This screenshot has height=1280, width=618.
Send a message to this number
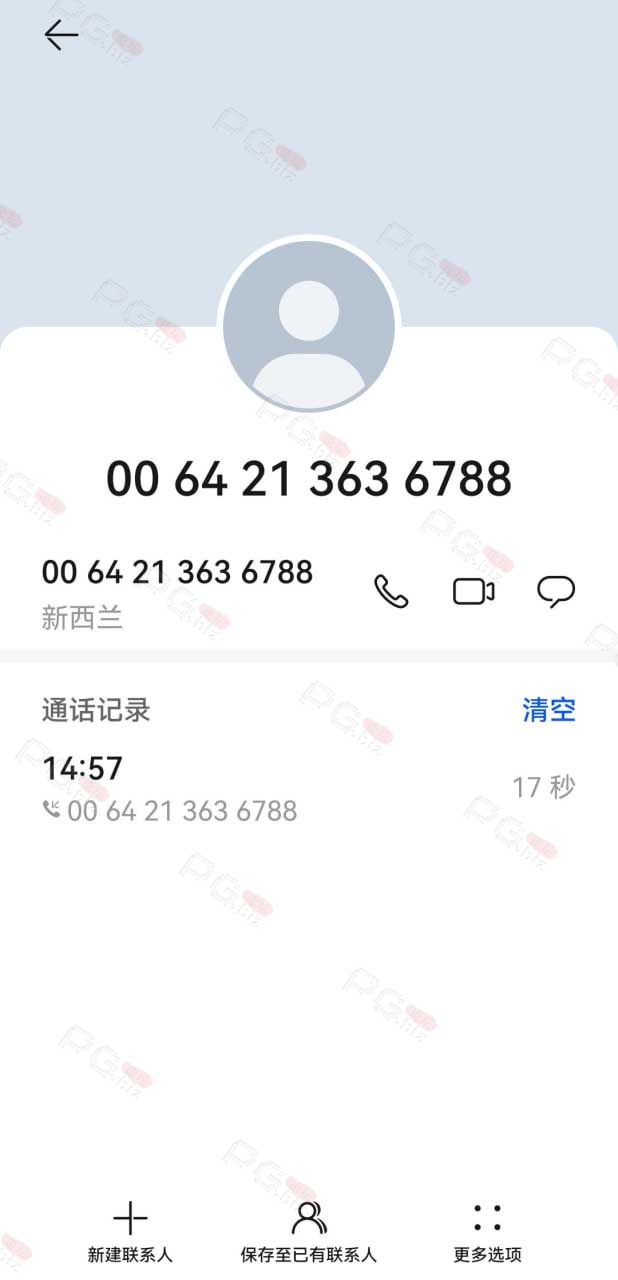tap(556, 592)
